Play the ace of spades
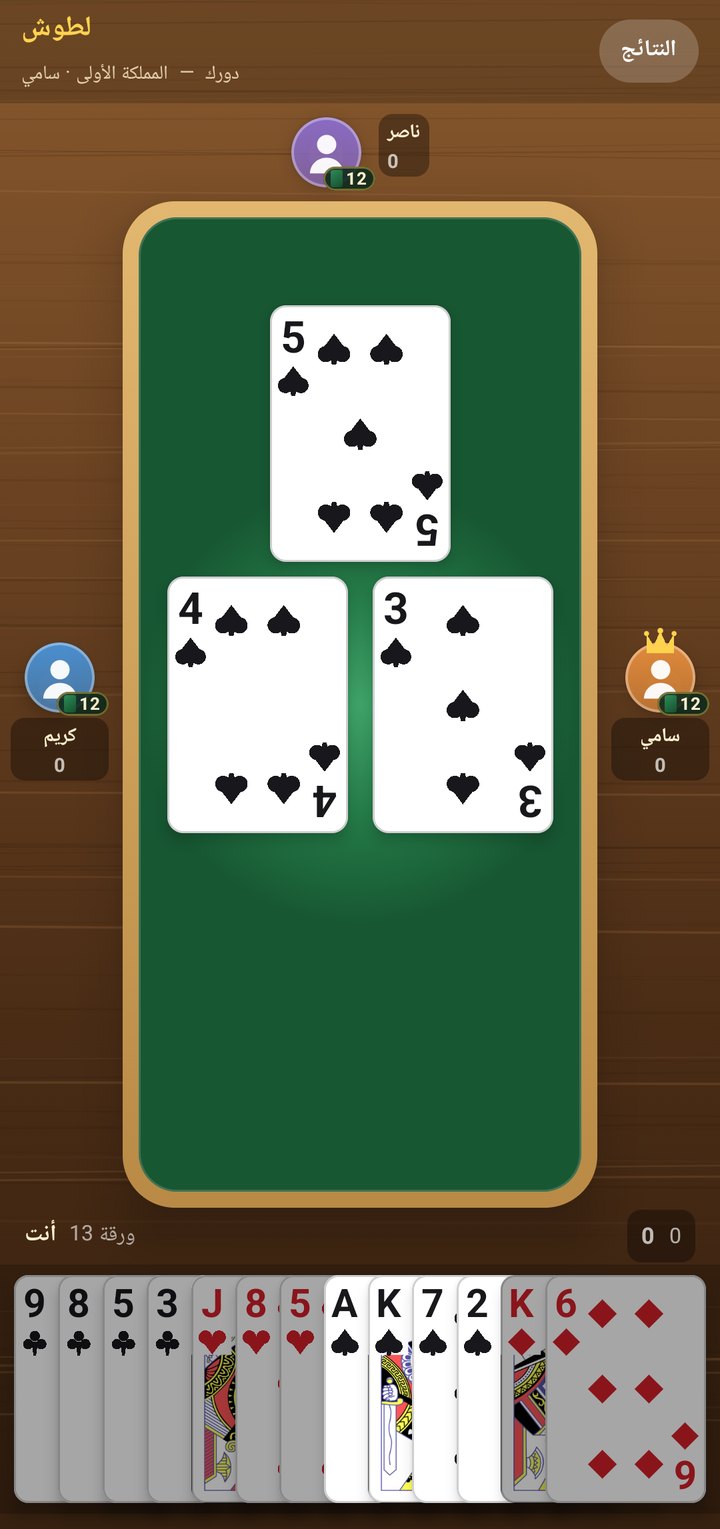This screenshot has width=720, height=1529. tap(346, 1389)
